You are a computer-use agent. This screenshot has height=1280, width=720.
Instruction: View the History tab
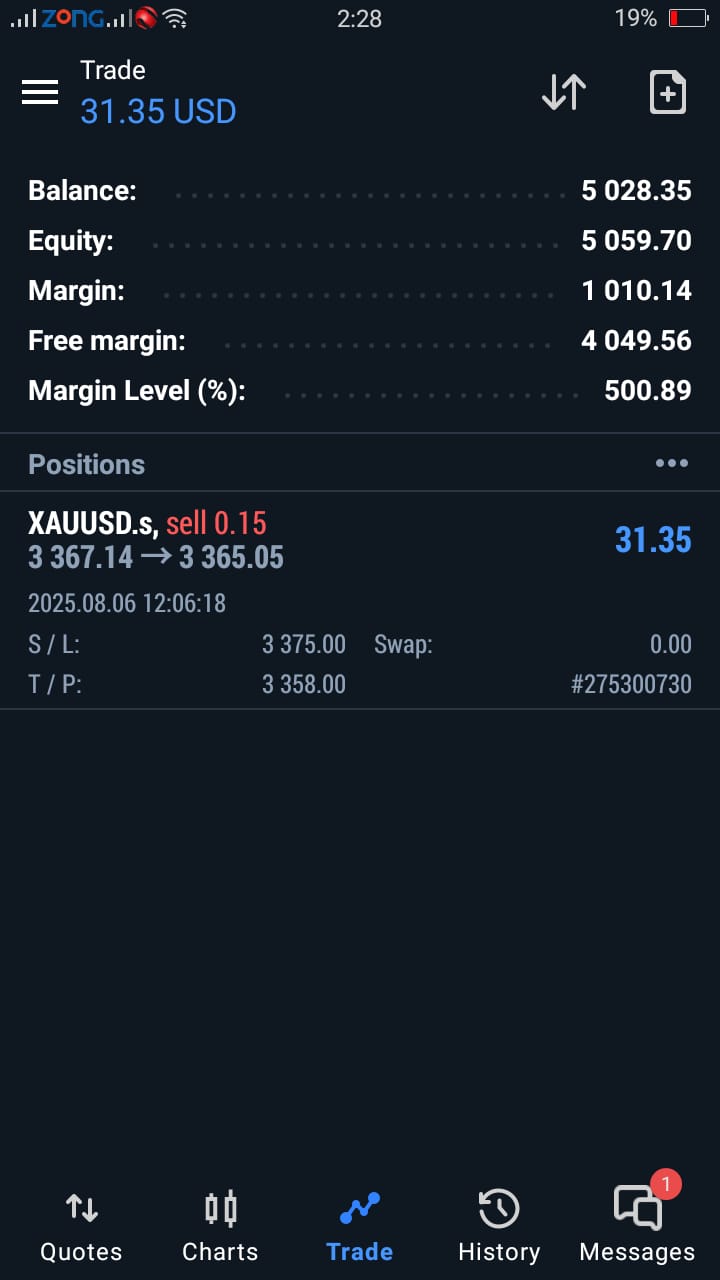(498, 1226)
